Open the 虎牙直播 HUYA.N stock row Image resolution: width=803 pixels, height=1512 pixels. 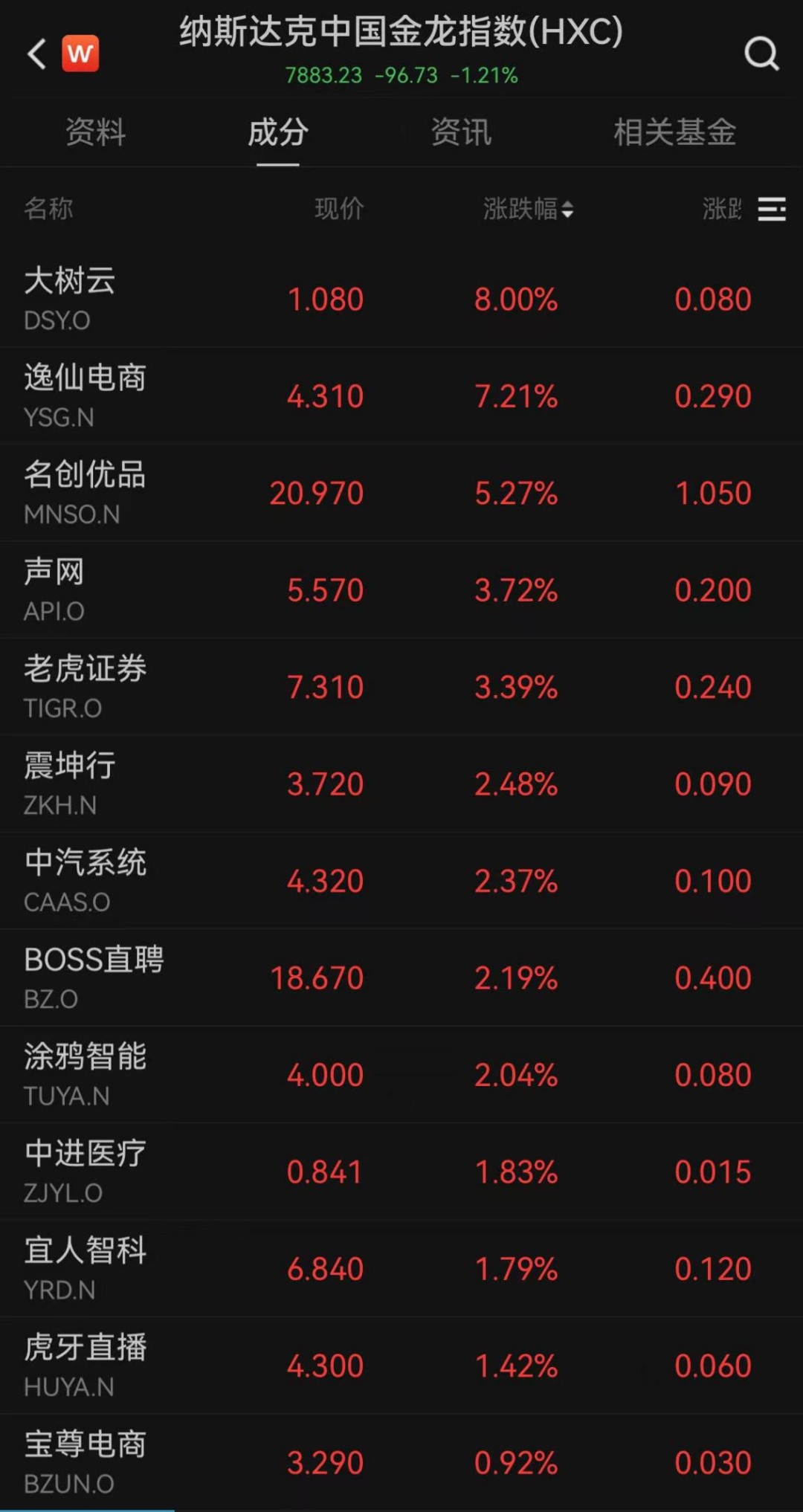pos(401,1366)
